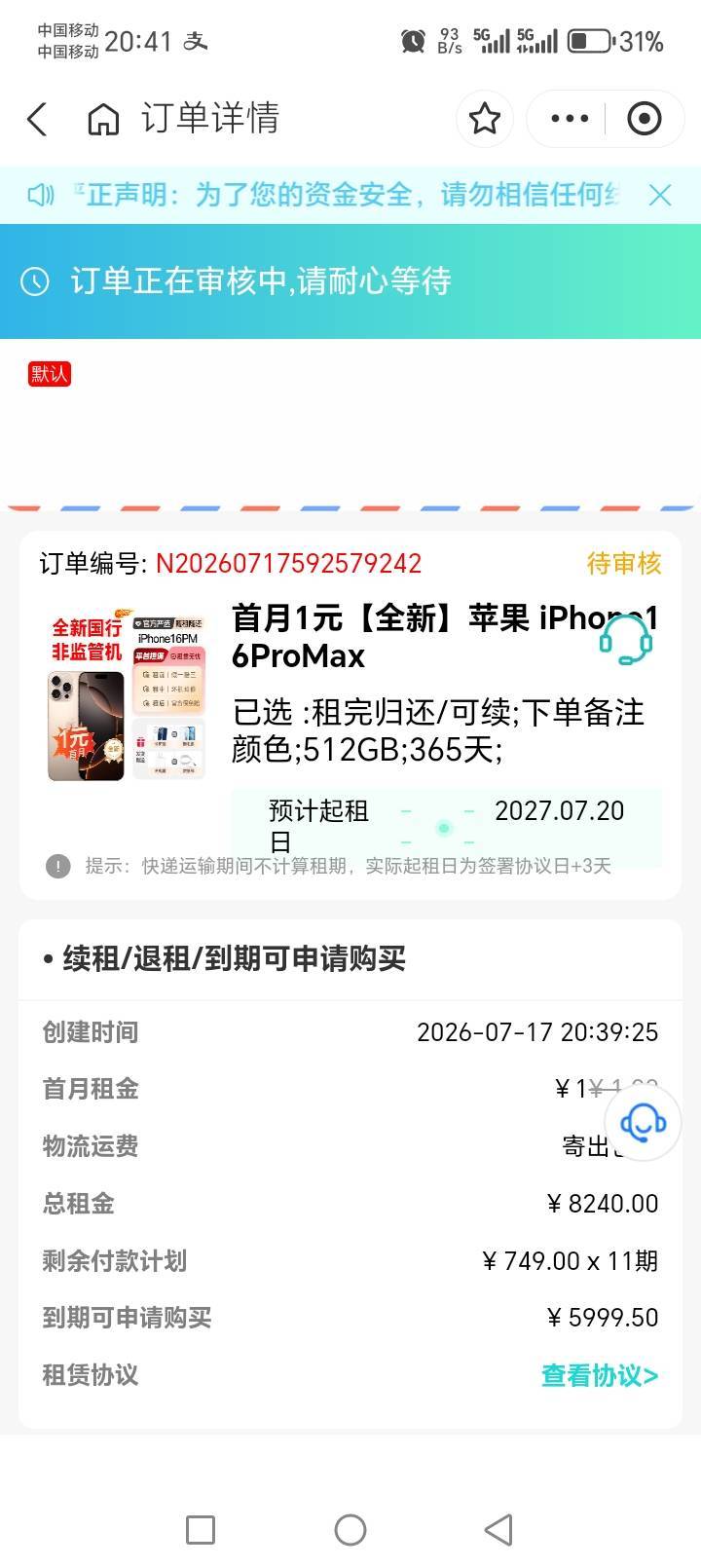Contact support via the green headset icon
Screen dimensions: 701x1568
624,639
